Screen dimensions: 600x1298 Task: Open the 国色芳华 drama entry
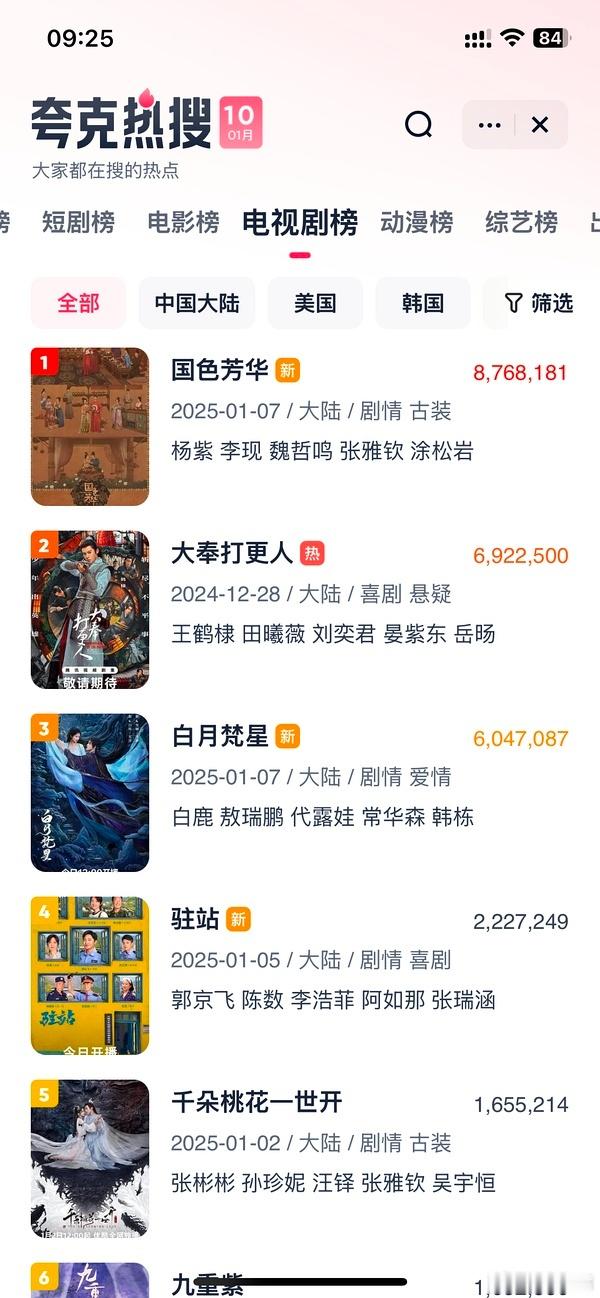pos(300,427)
